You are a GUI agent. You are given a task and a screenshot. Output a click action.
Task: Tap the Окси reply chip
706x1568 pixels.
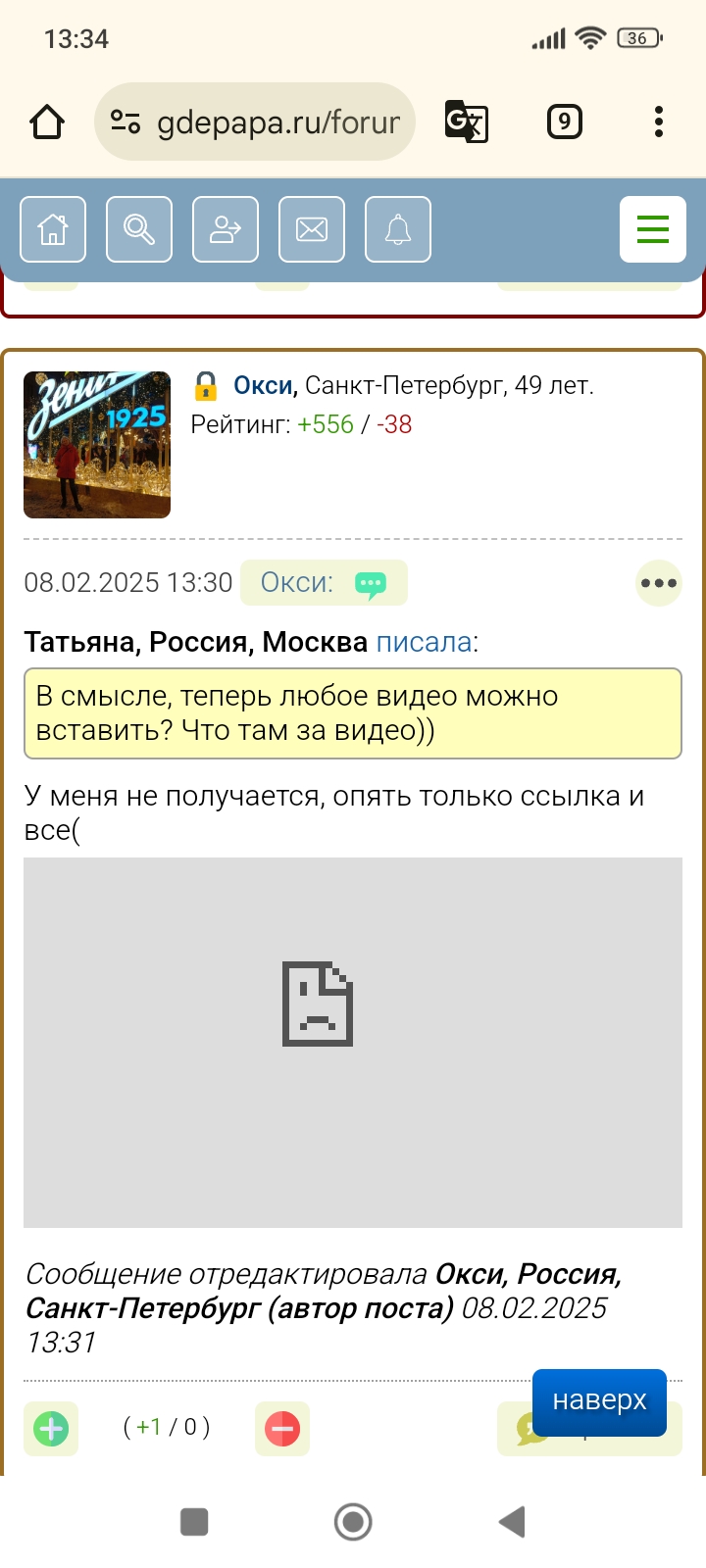tap(324, 583)
